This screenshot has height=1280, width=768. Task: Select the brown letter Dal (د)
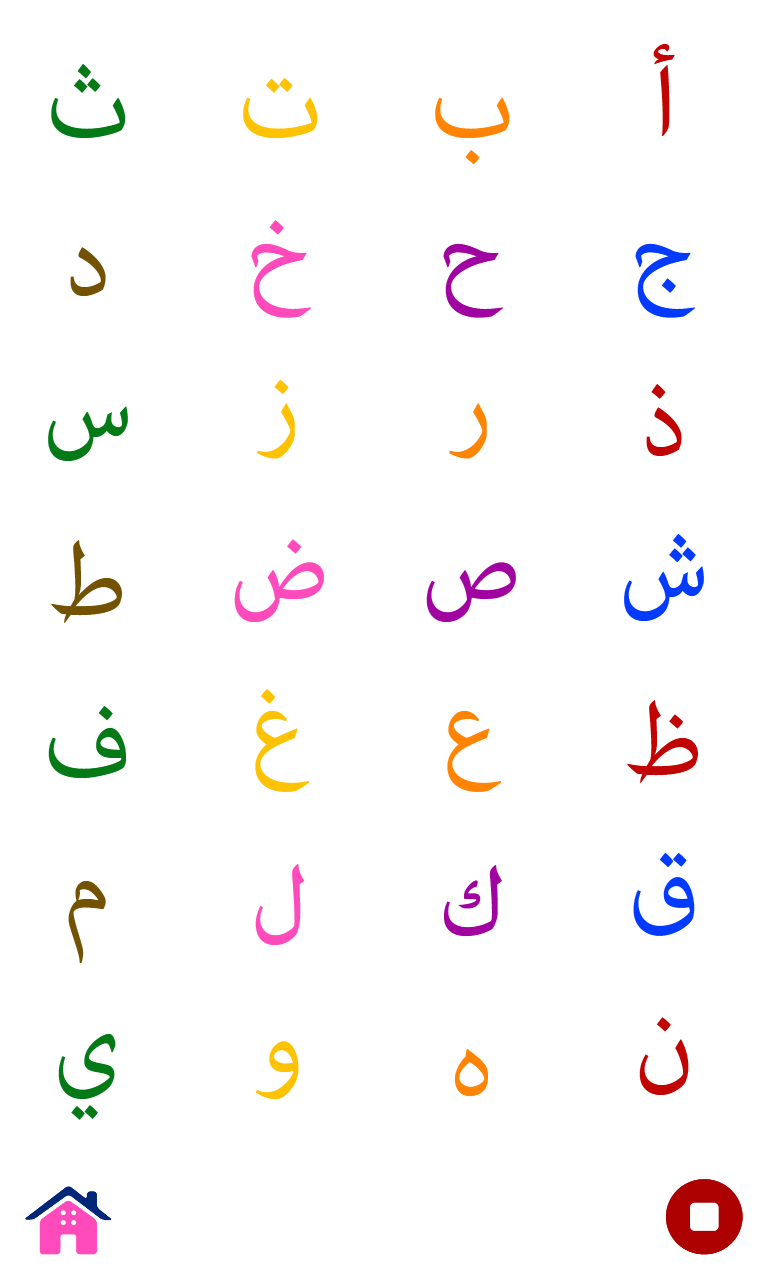coord(88,268)
